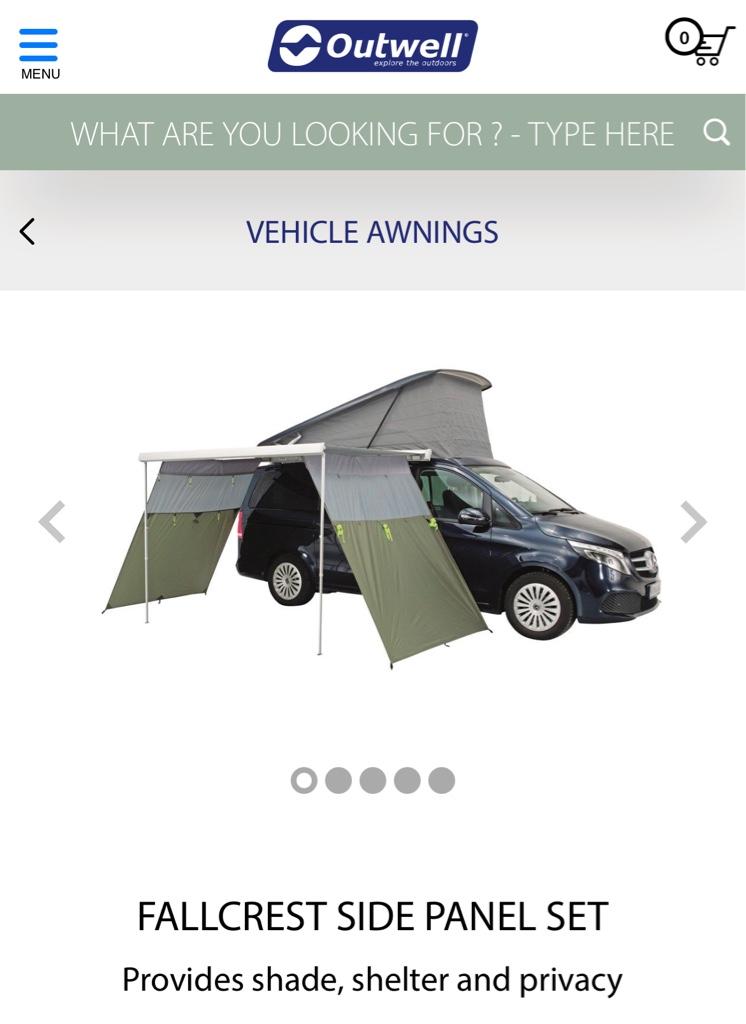Screen dimensions: 746x1024
Task: Show previous product image with left arrow
Action: pos(52,522)
